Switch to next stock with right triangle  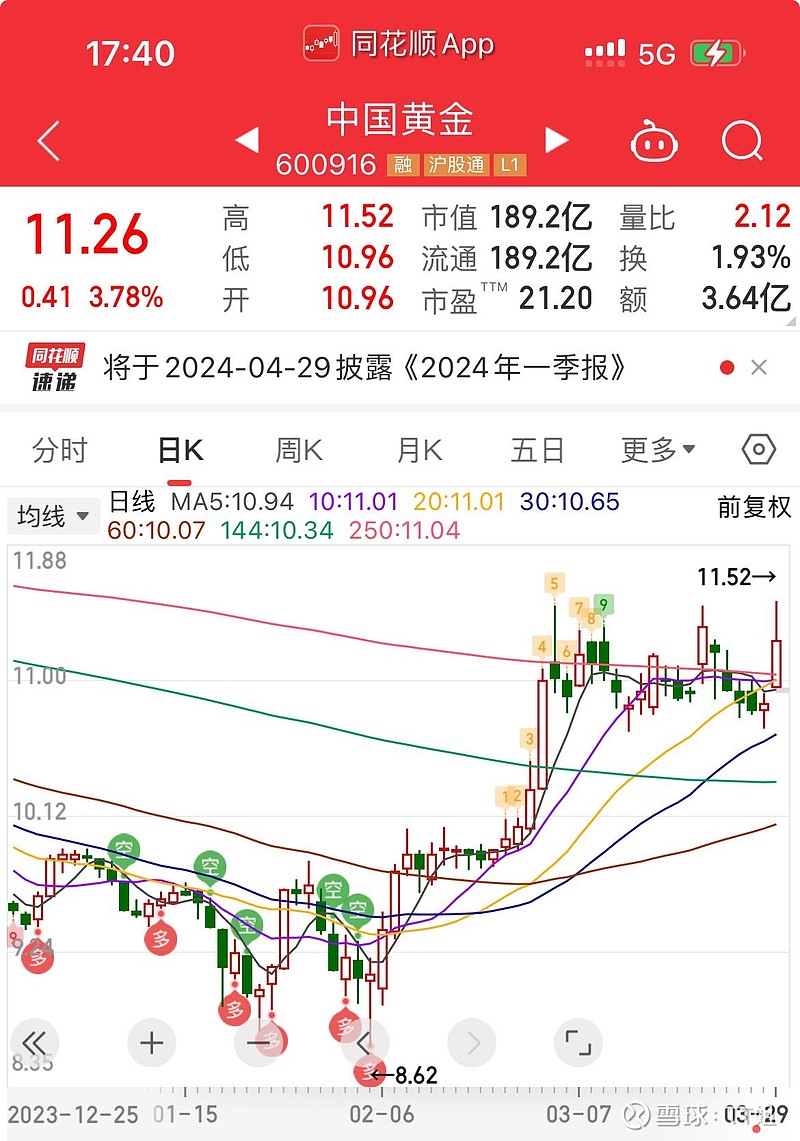click(557, 139)
